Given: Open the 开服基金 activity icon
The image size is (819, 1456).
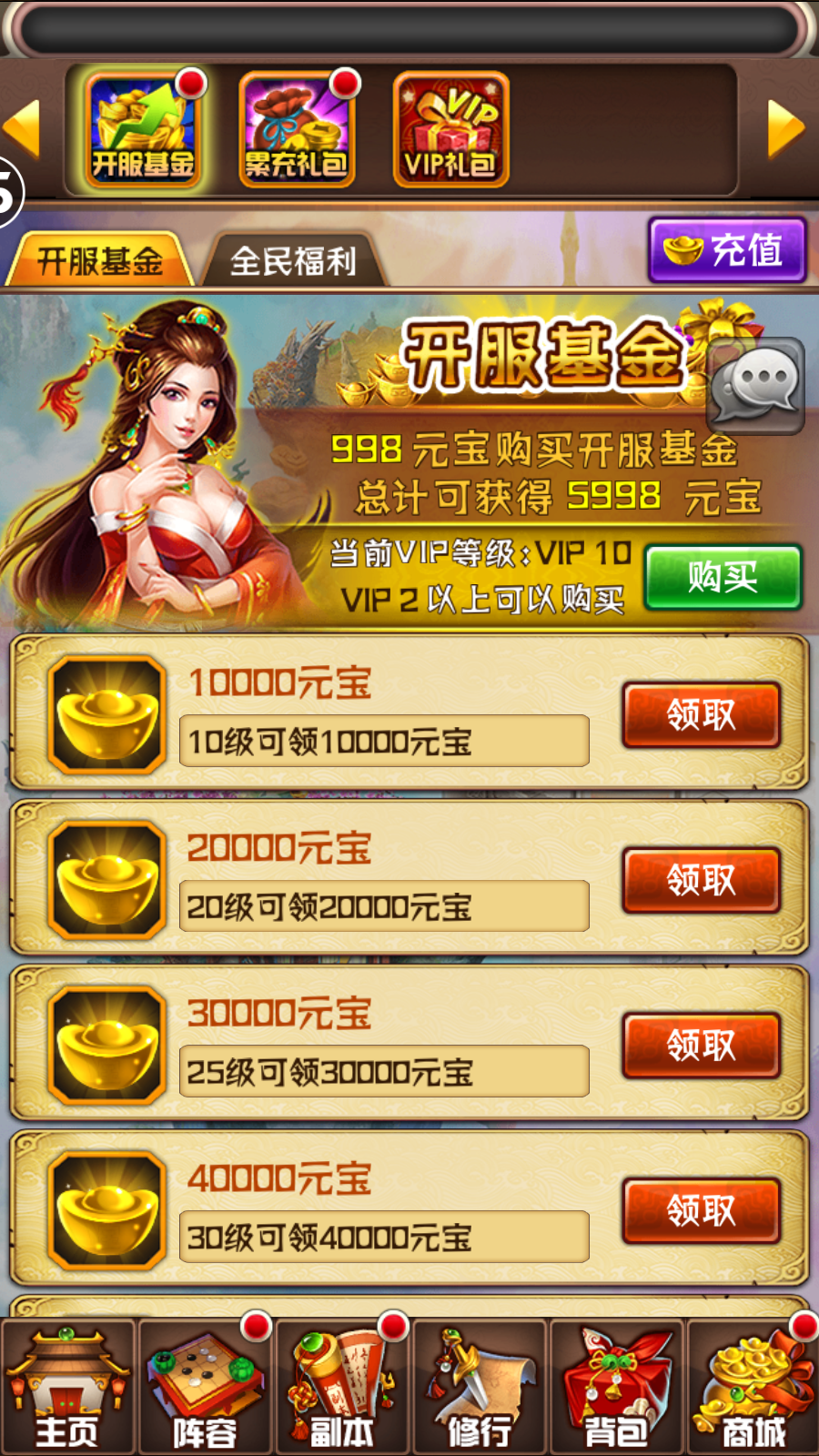Looking at the screenshot, I should coord(143,130).
